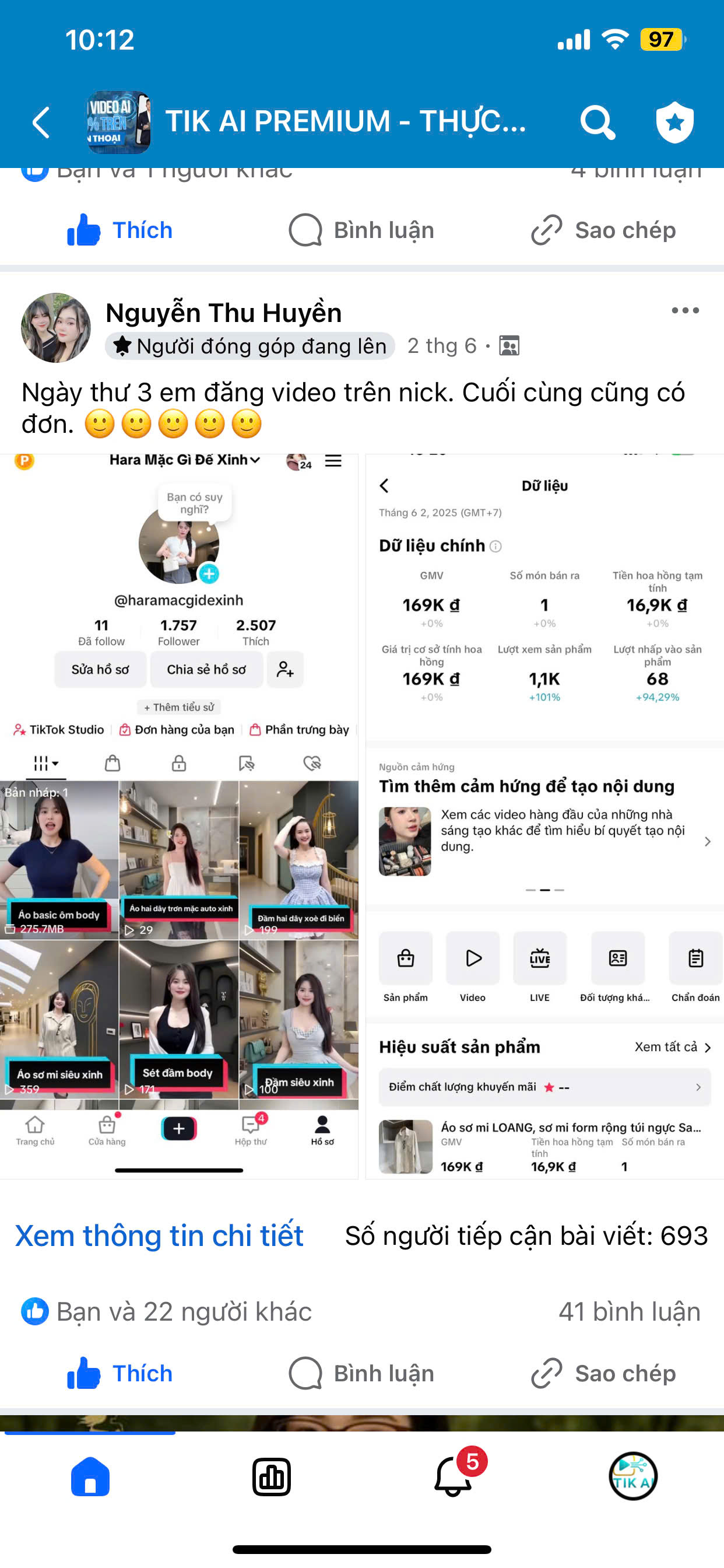The width and height of the screenshot is (724, 1568).
Task: Tap Bình luận on the post above Nguyễn Thu Huyền's
Action: [x=361, y=230]
